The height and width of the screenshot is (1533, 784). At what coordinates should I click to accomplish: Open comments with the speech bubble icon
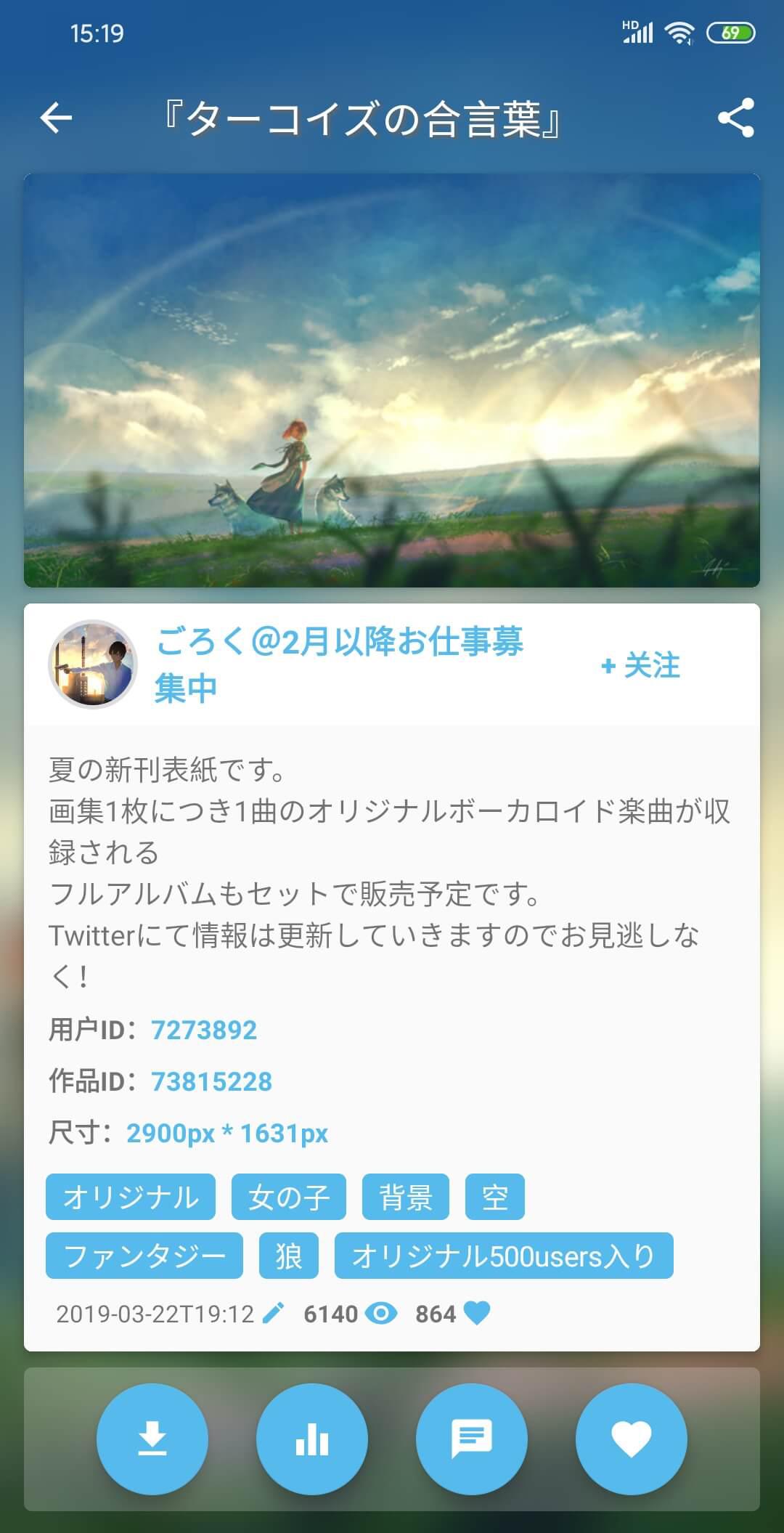[472, 1440]
